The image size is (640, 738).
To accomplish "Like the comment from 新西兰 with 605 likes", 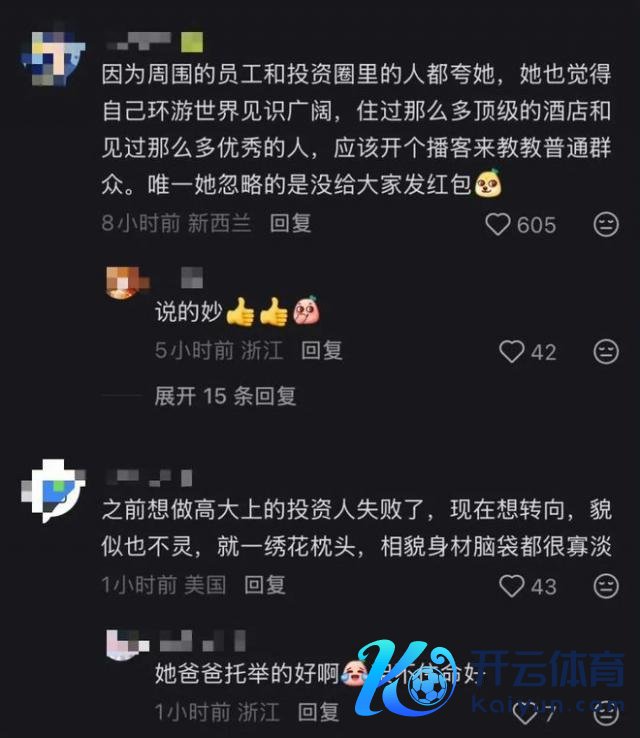I will pyautogui.click(x=499, y=224).
